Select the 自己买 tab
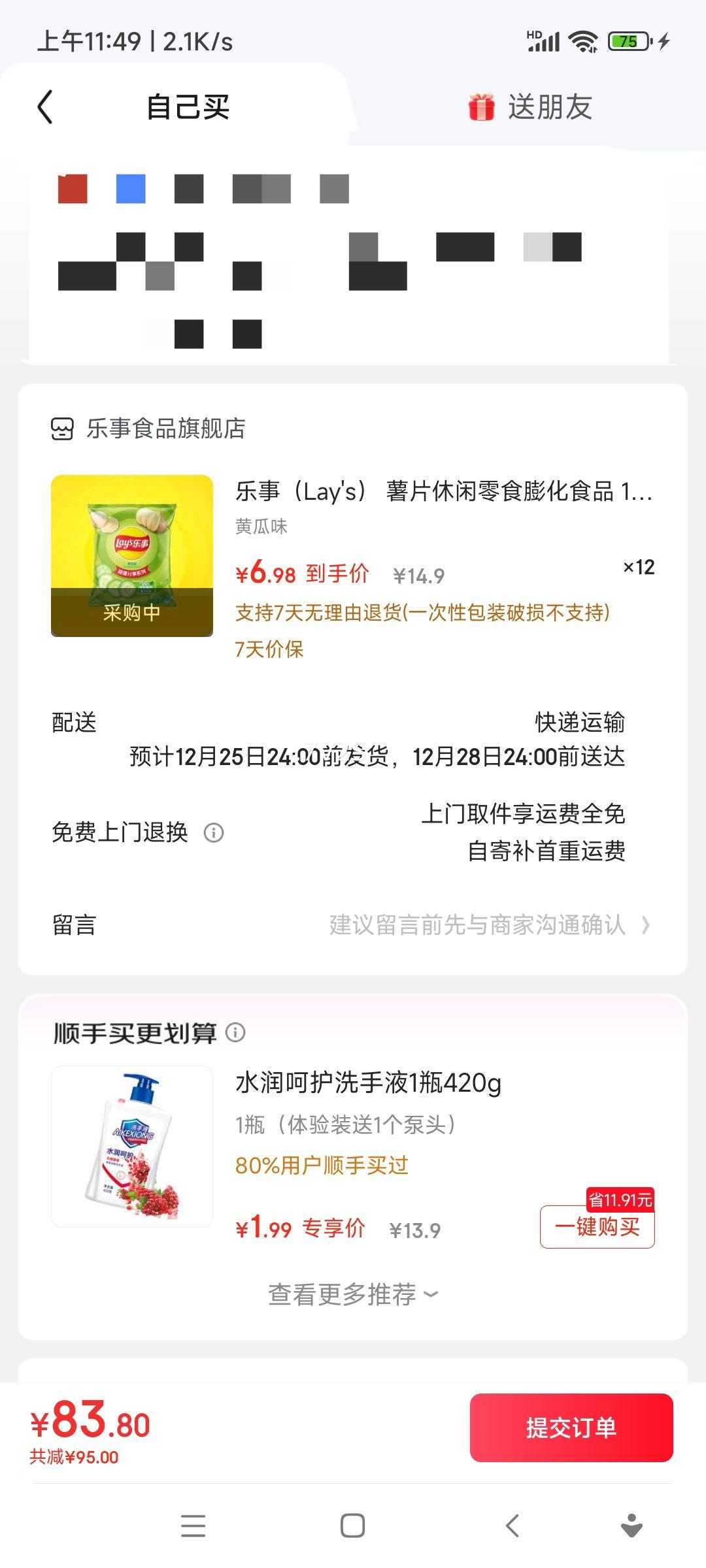This screenshot has width=706, height=1568. [x=188, y=107]
